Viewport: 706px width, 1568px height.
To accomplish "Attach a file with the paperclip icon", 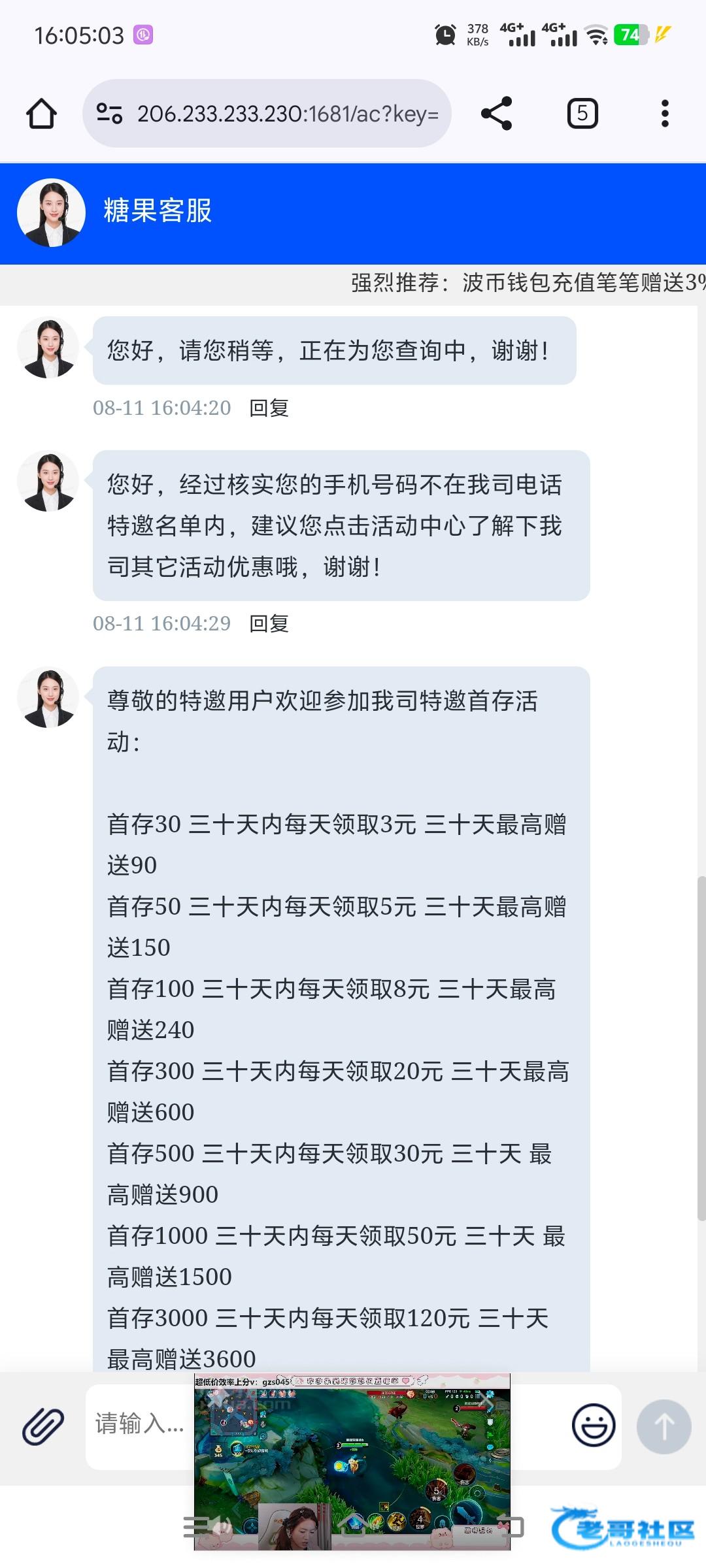I will coord(43,1426).
